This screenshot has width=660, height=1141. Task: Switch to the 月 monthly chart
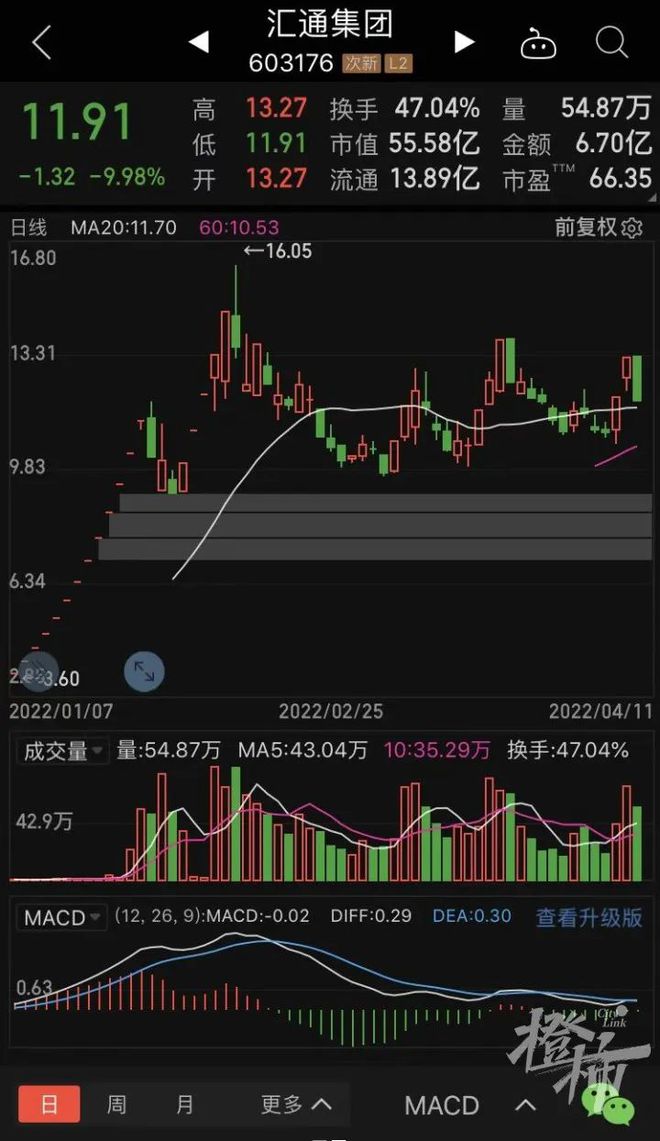click(x=185, y=1105)
